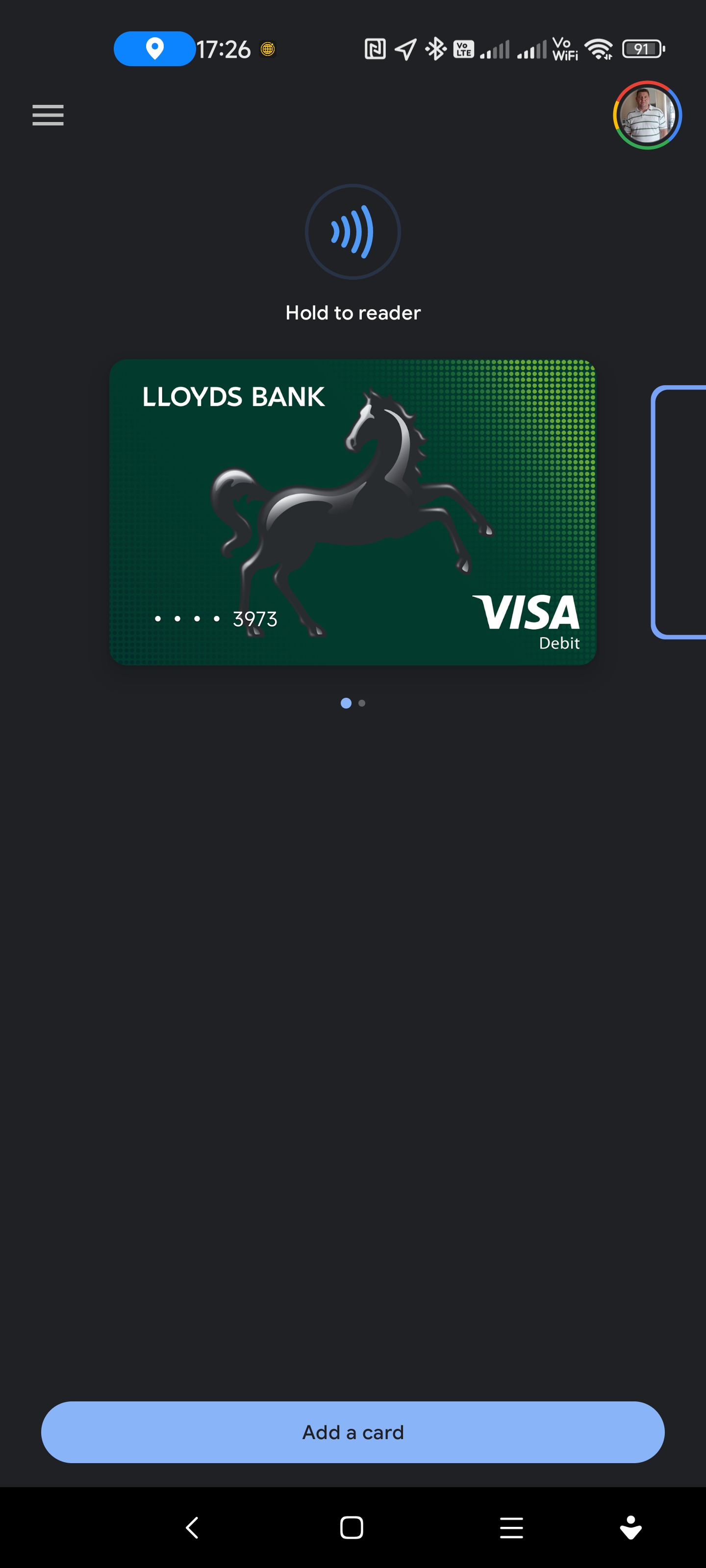Screen dimensions: 706x1568
Task: Go to the home screen
Action: 352,1527
